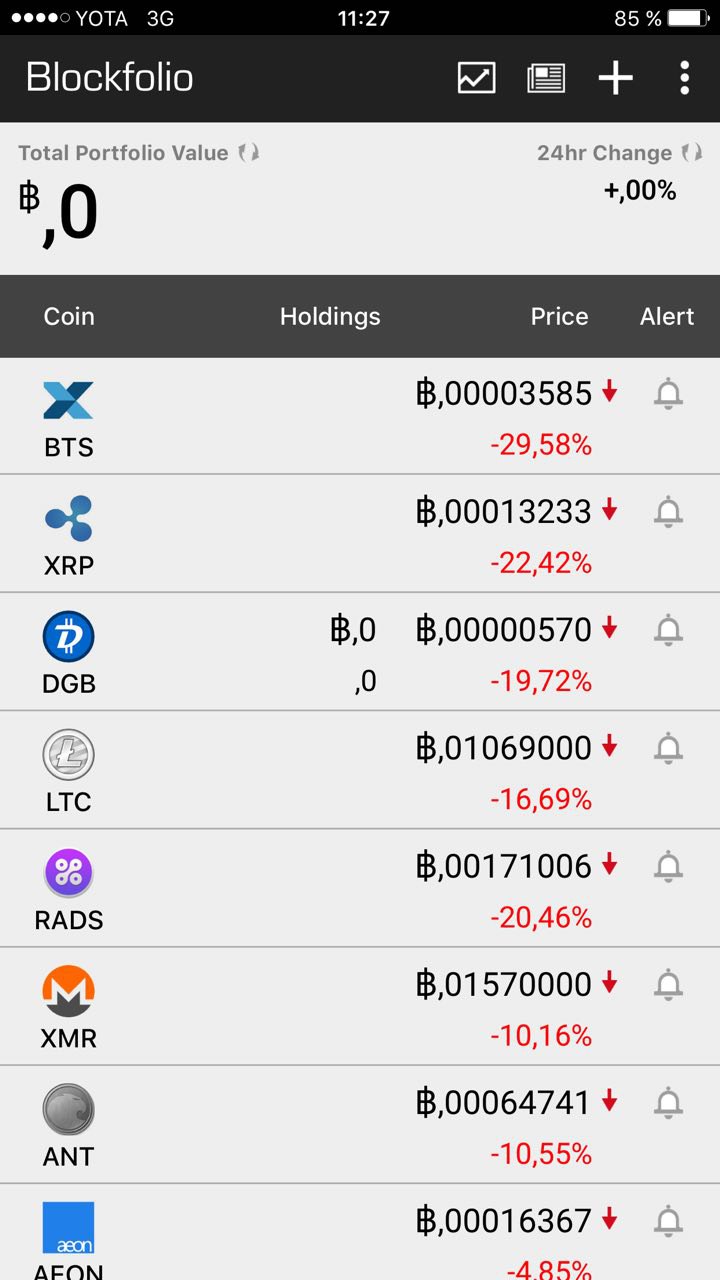The image size is (720, 1280).
Task: Set a price alert for BTS
Action: [668, 394]
